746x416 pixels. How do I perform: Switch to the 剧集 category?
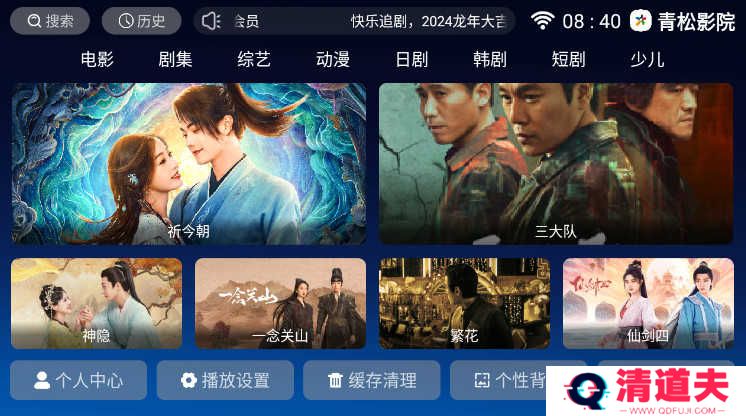(x=175, y=59)
